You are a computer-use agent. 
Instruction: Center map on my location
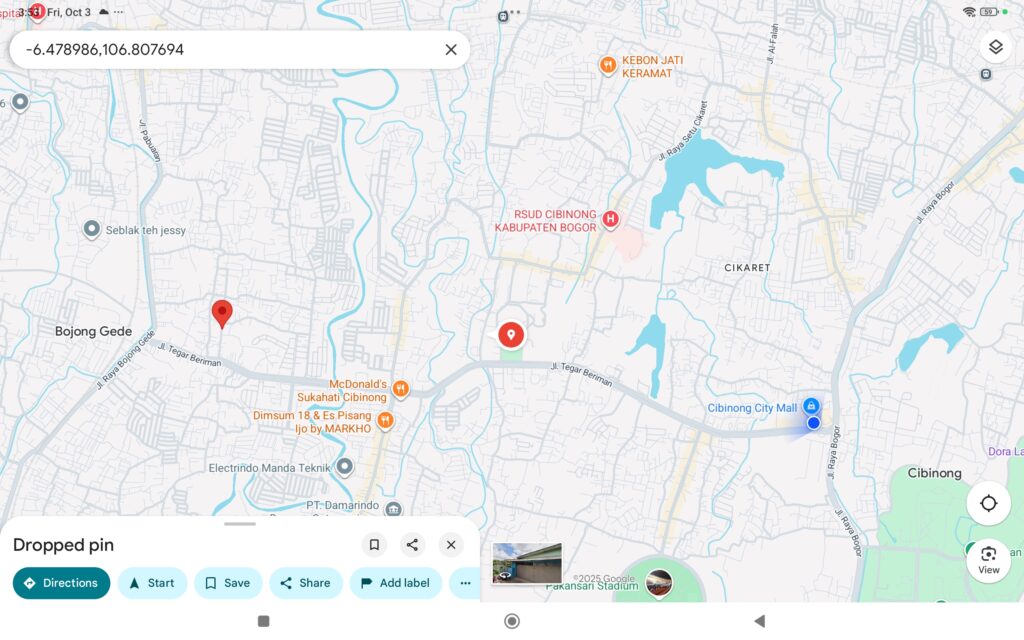(988, 503)
